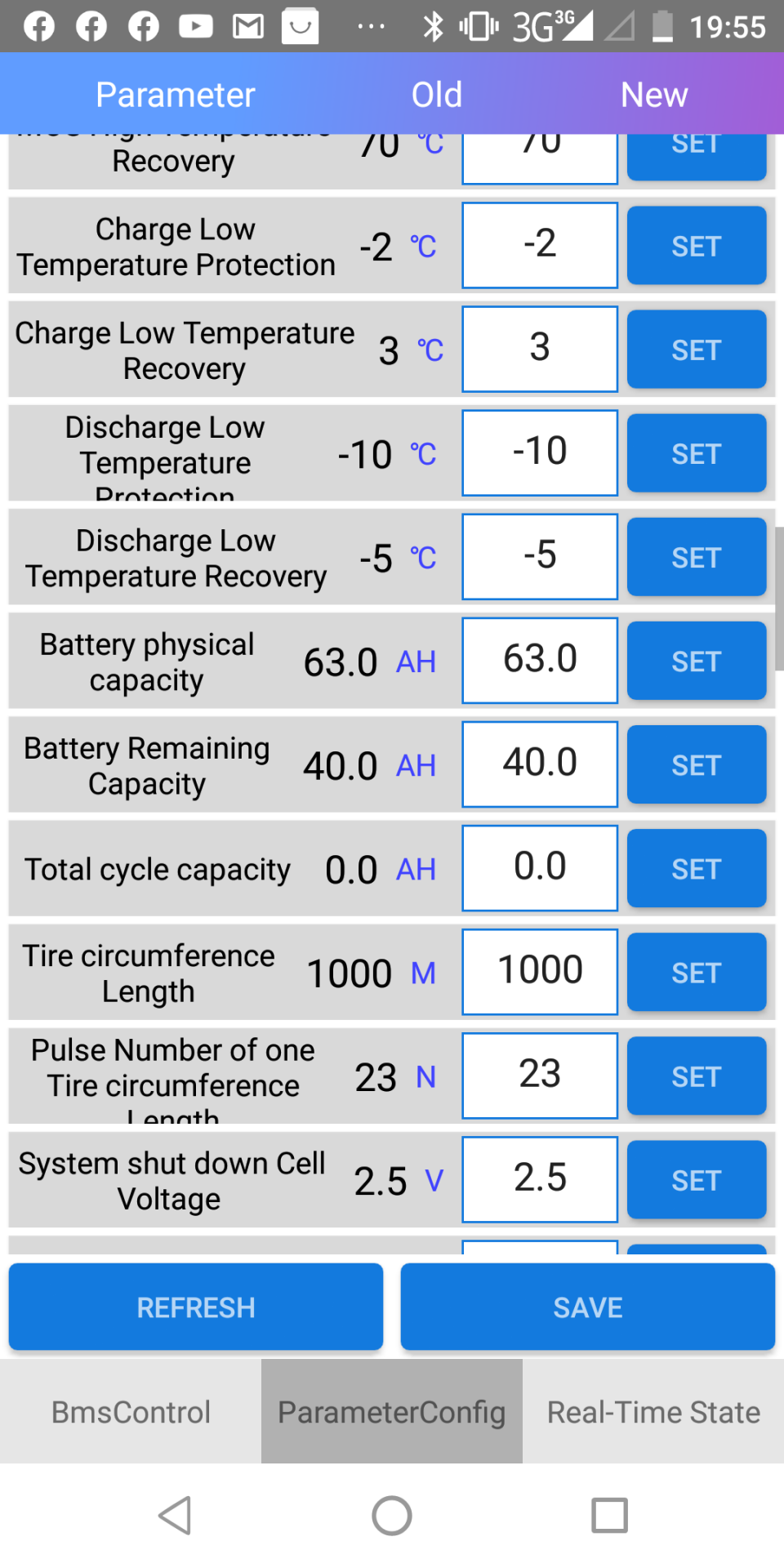
Task: Tap SET for Battery physical capacity
Action: click(696, 661)
